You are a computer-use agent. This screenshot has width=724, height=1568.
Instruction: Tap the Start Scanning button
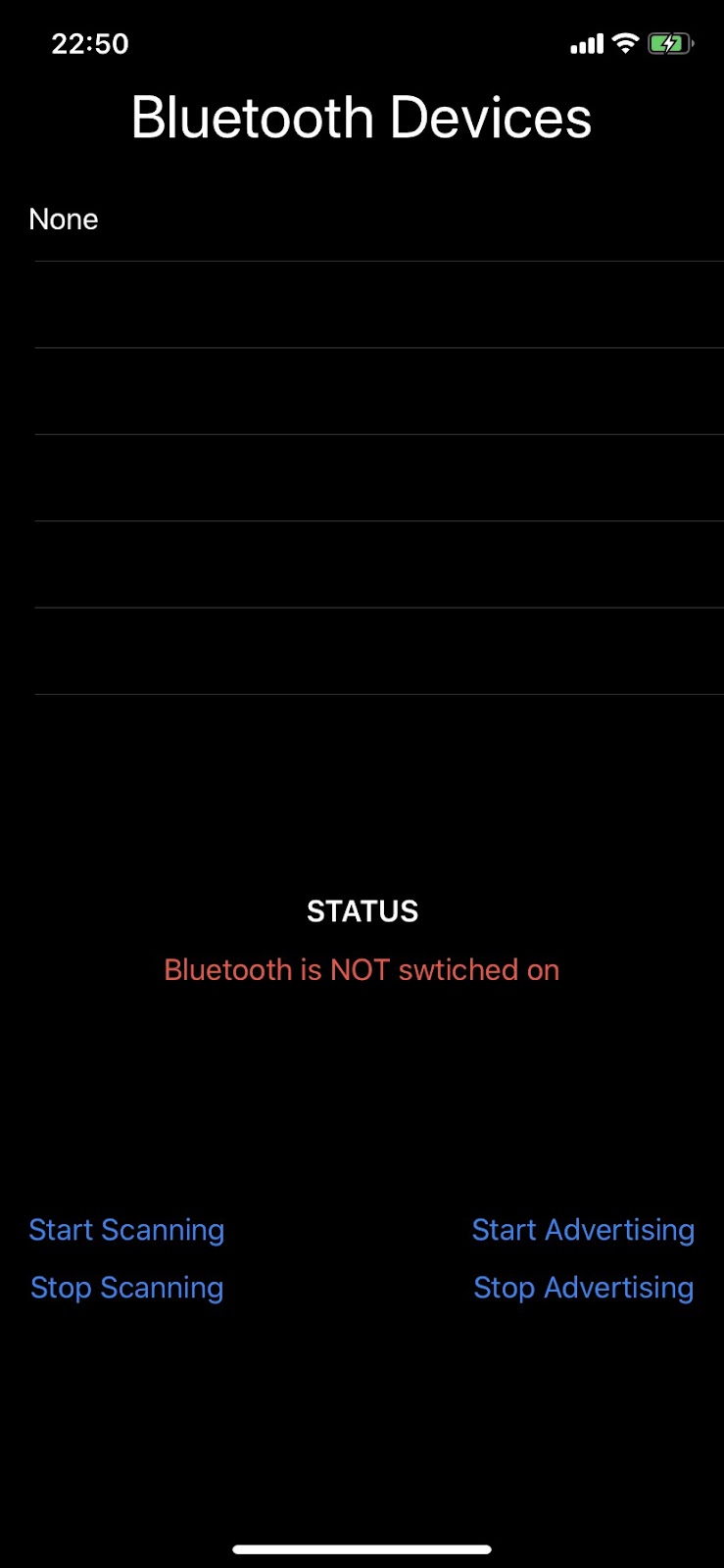pyautogui.click(x=126, y=1230)
